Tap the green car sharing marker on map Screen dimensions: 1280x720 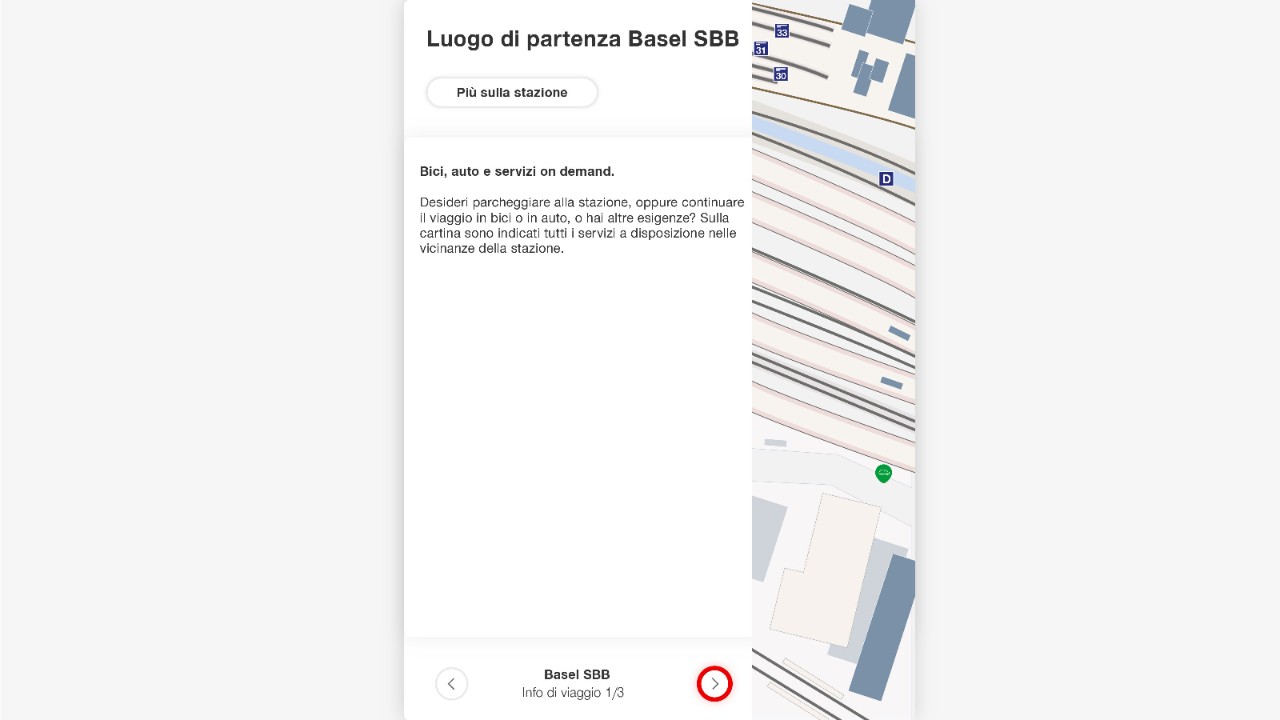(883, 473)
